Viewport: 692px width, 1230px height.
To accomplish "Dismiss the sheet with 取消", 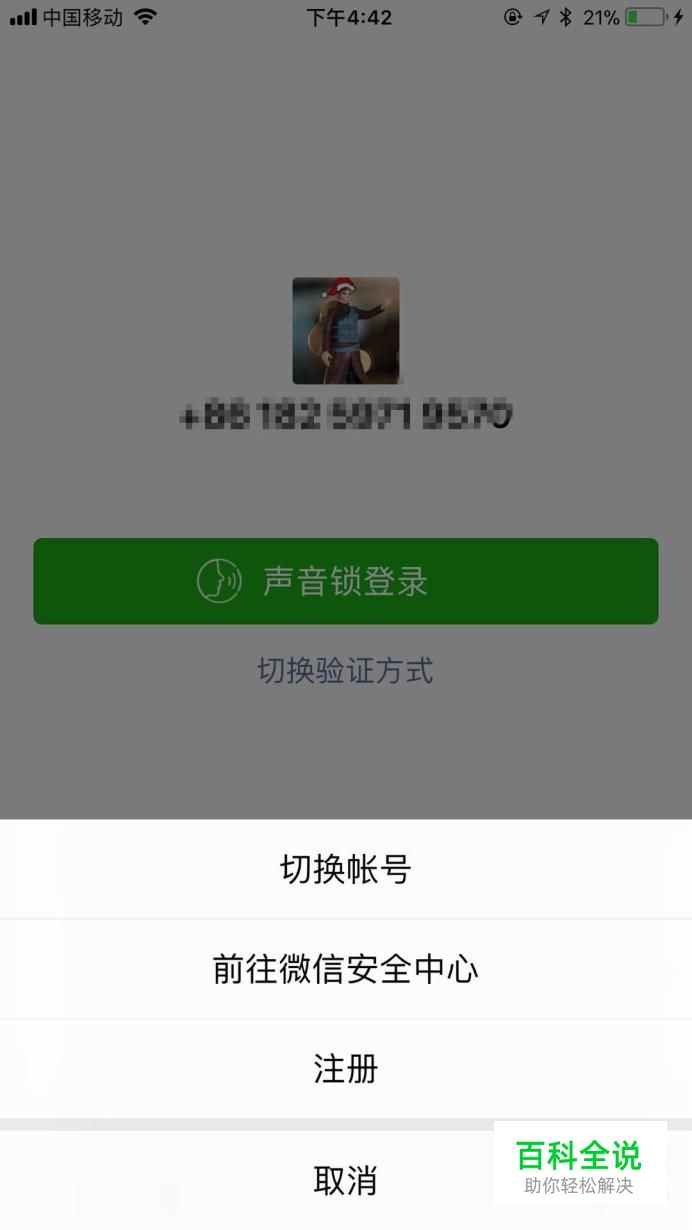I will click(345, 1181).
